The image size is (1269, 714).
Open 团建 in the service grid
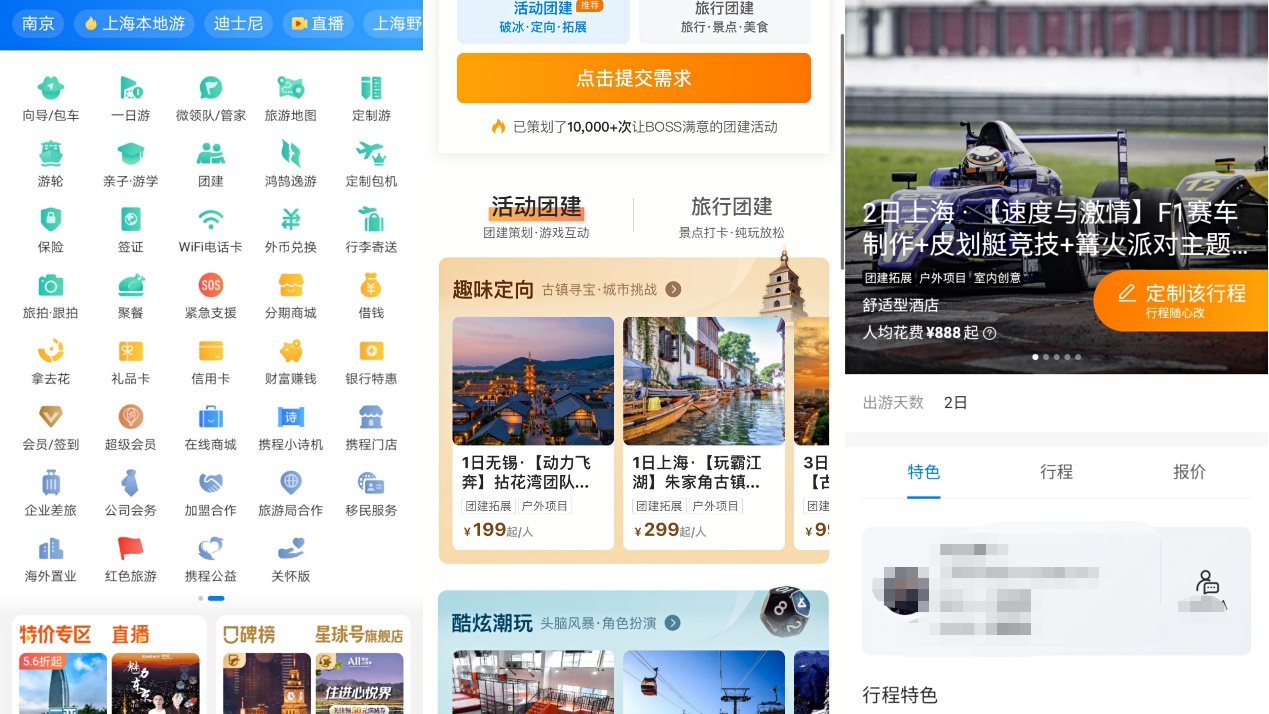tap(210, 164)
